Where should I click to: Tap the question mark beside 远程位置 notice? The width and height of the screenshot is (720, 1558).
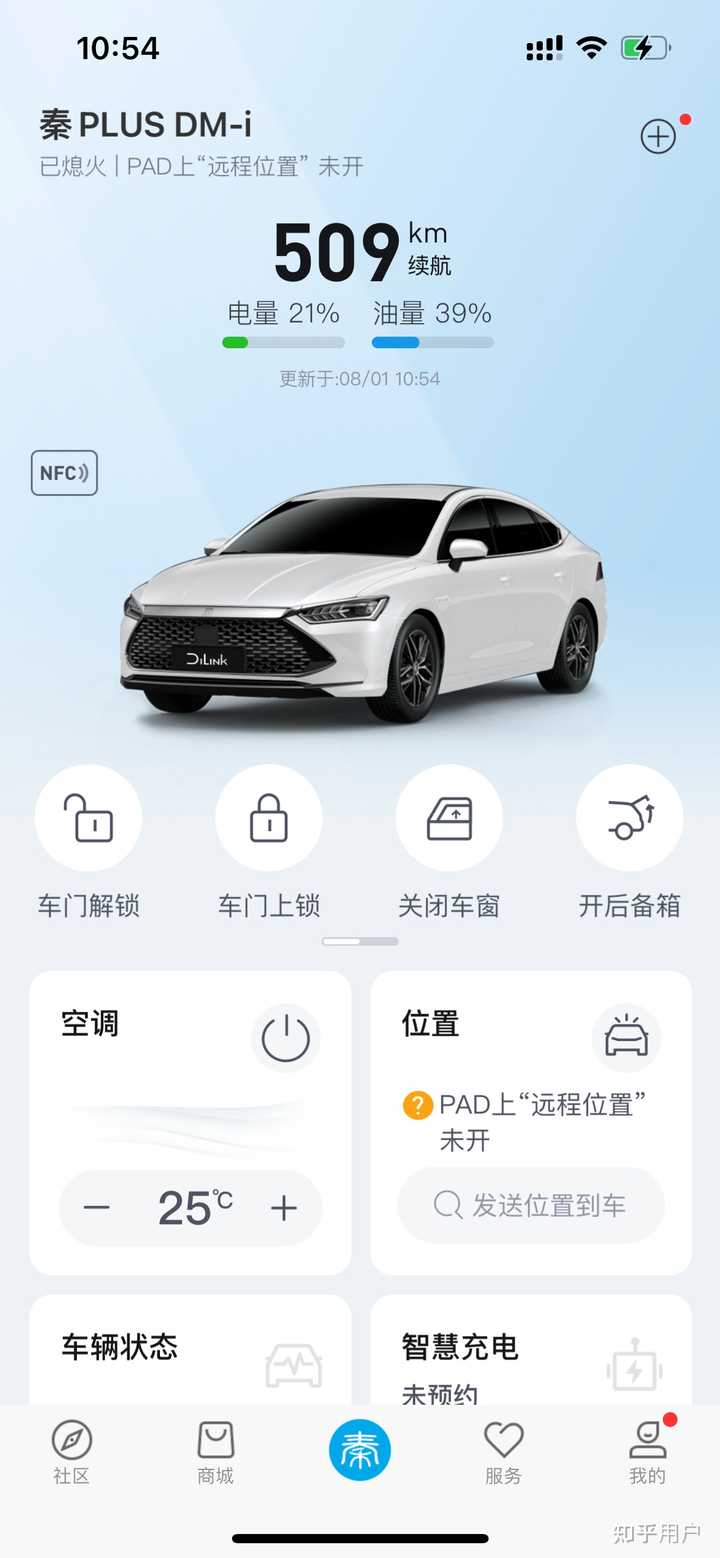click(421, 1104)
